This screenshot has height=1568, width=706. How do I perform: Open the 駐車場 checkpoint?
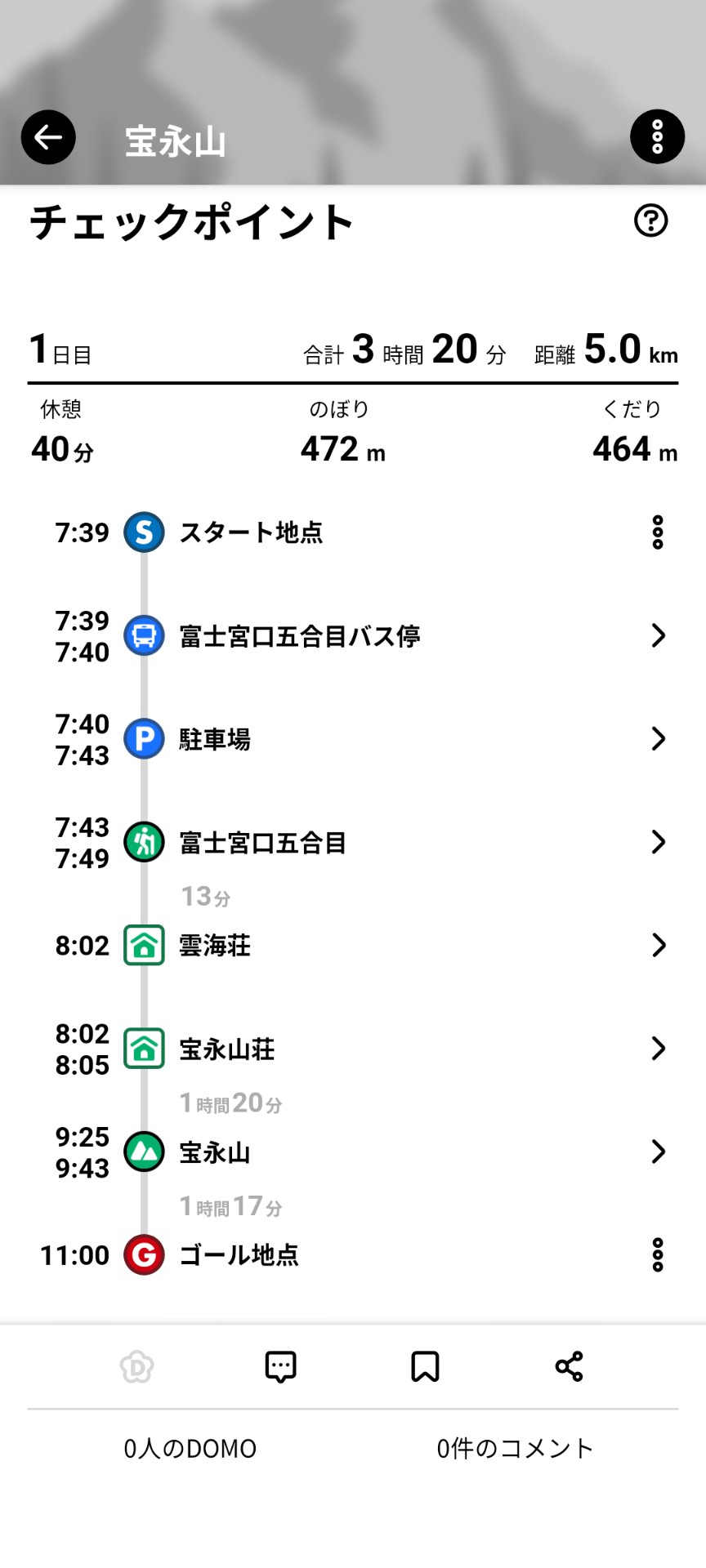pos(353,739)
